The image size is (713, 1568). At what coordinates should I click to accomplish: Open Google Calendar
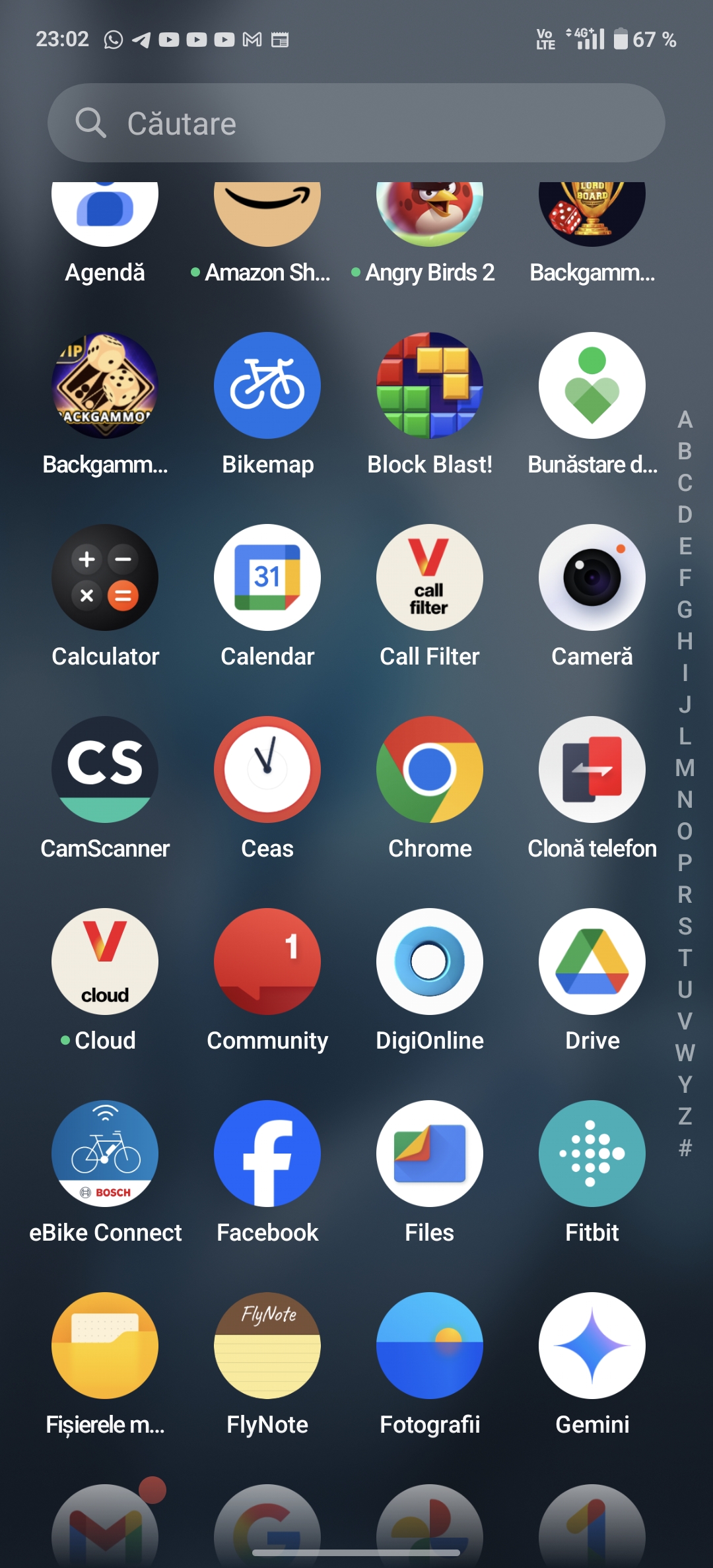click(267, 577)
